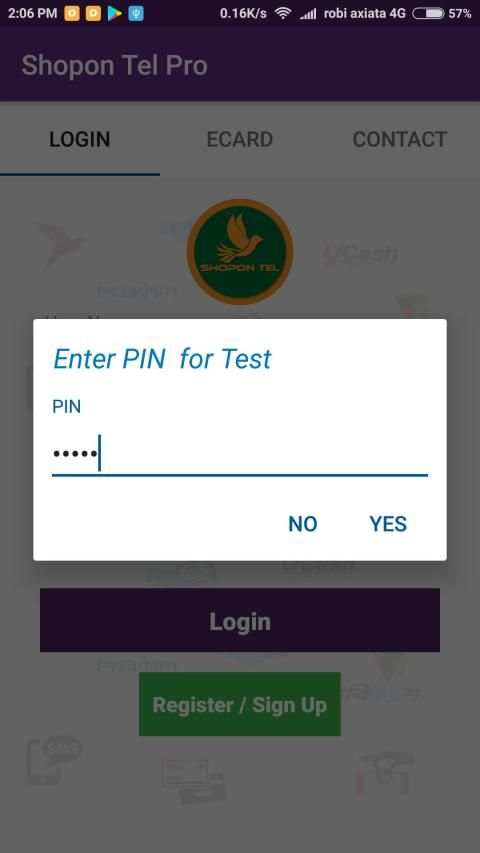The image size is (480, 853).
Task: Tap the PIN input field
Action: click(x=239, y=454)
